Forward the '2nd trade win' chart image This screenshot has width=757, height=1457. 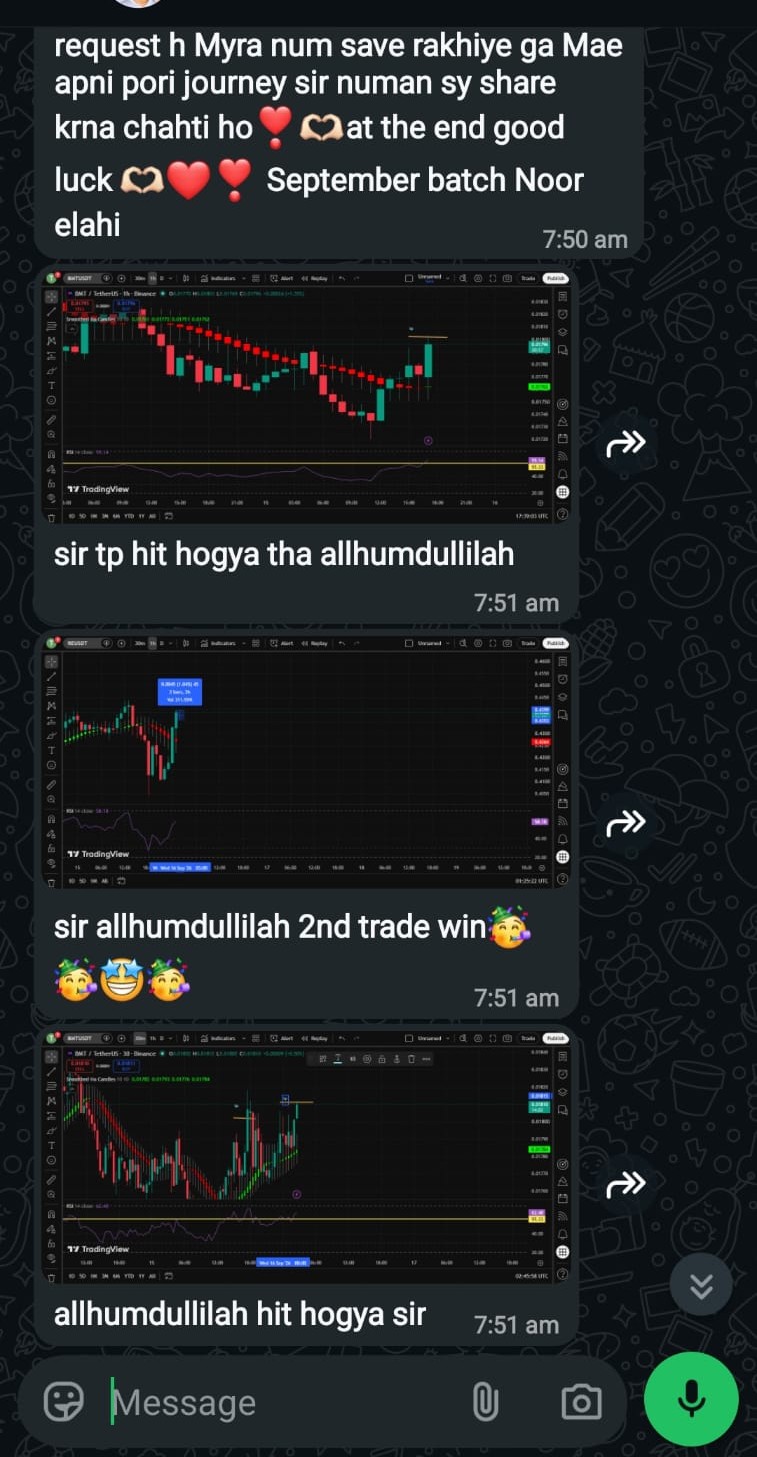click(x=627, y=823)
